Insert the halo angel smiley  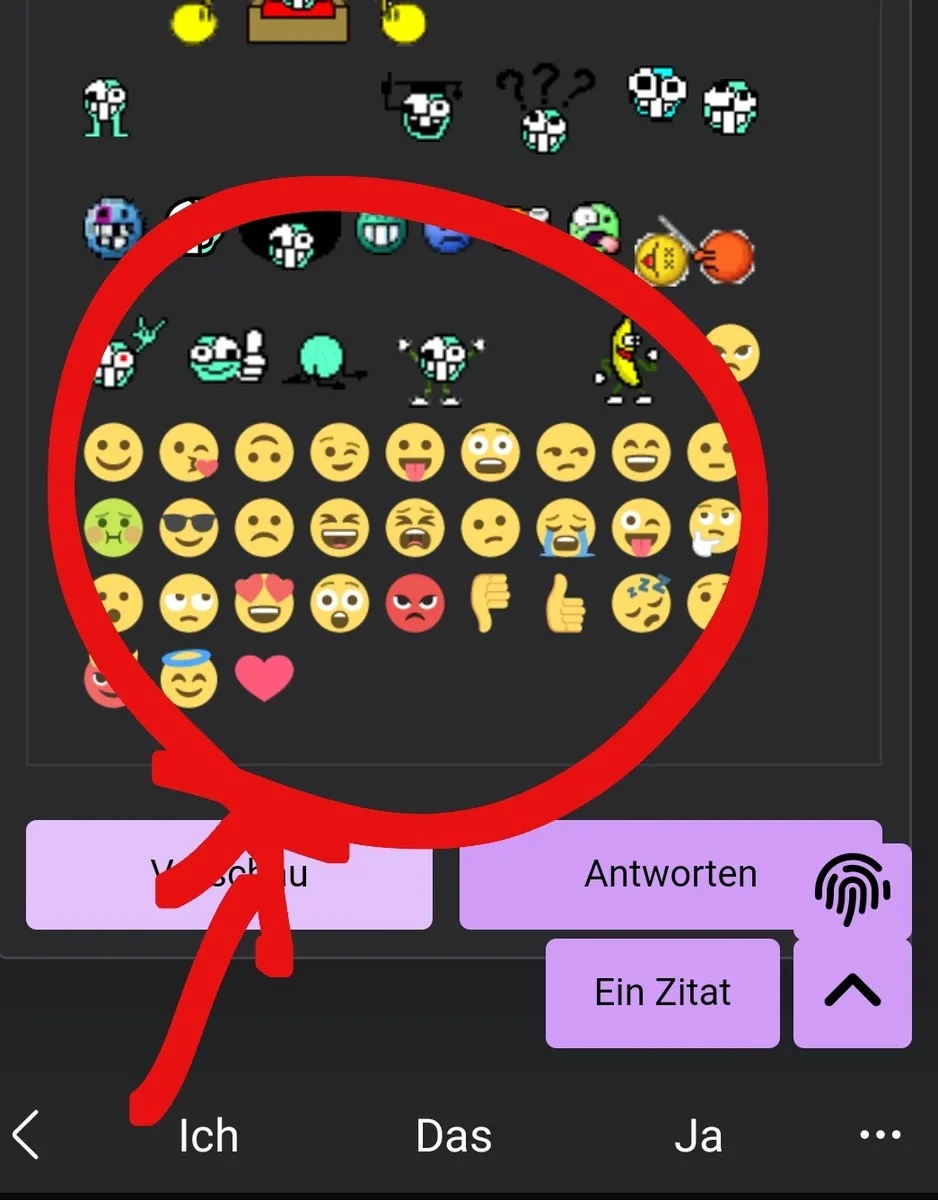pyautogui.click(x=189, y=678)
